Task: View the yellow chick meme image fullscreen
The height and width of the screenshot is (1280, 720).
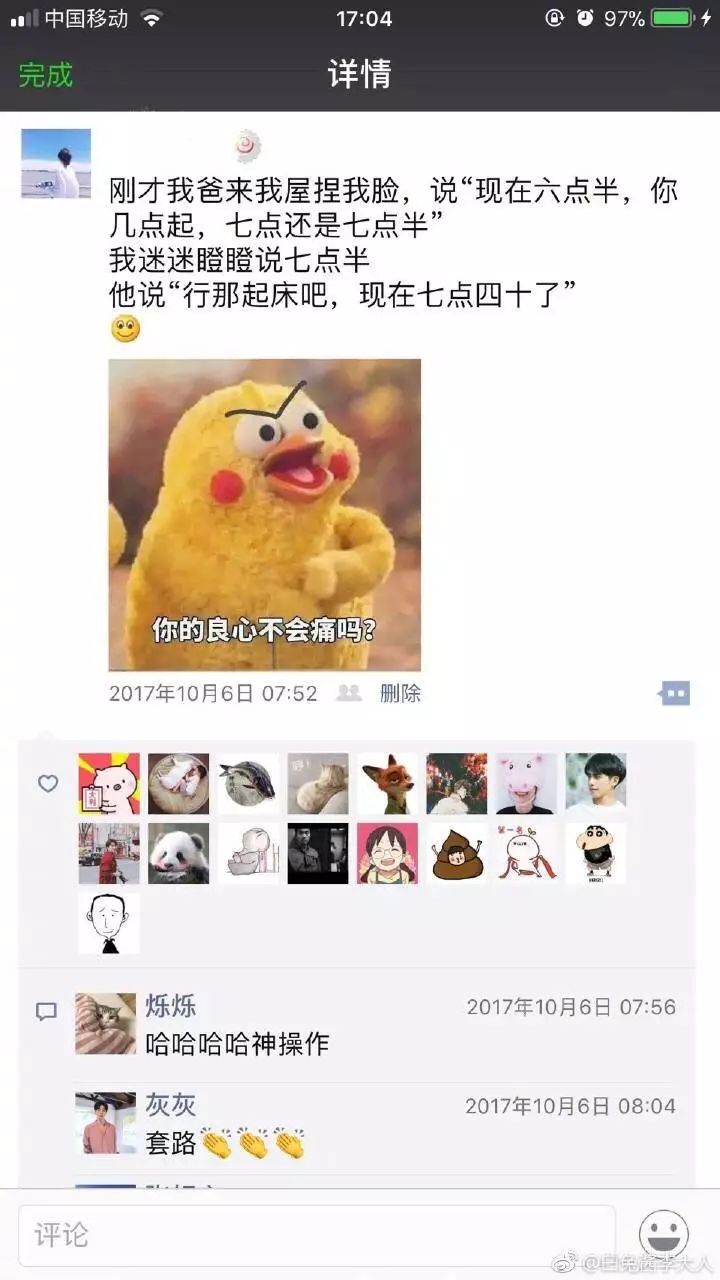Action: pos(264,514)
